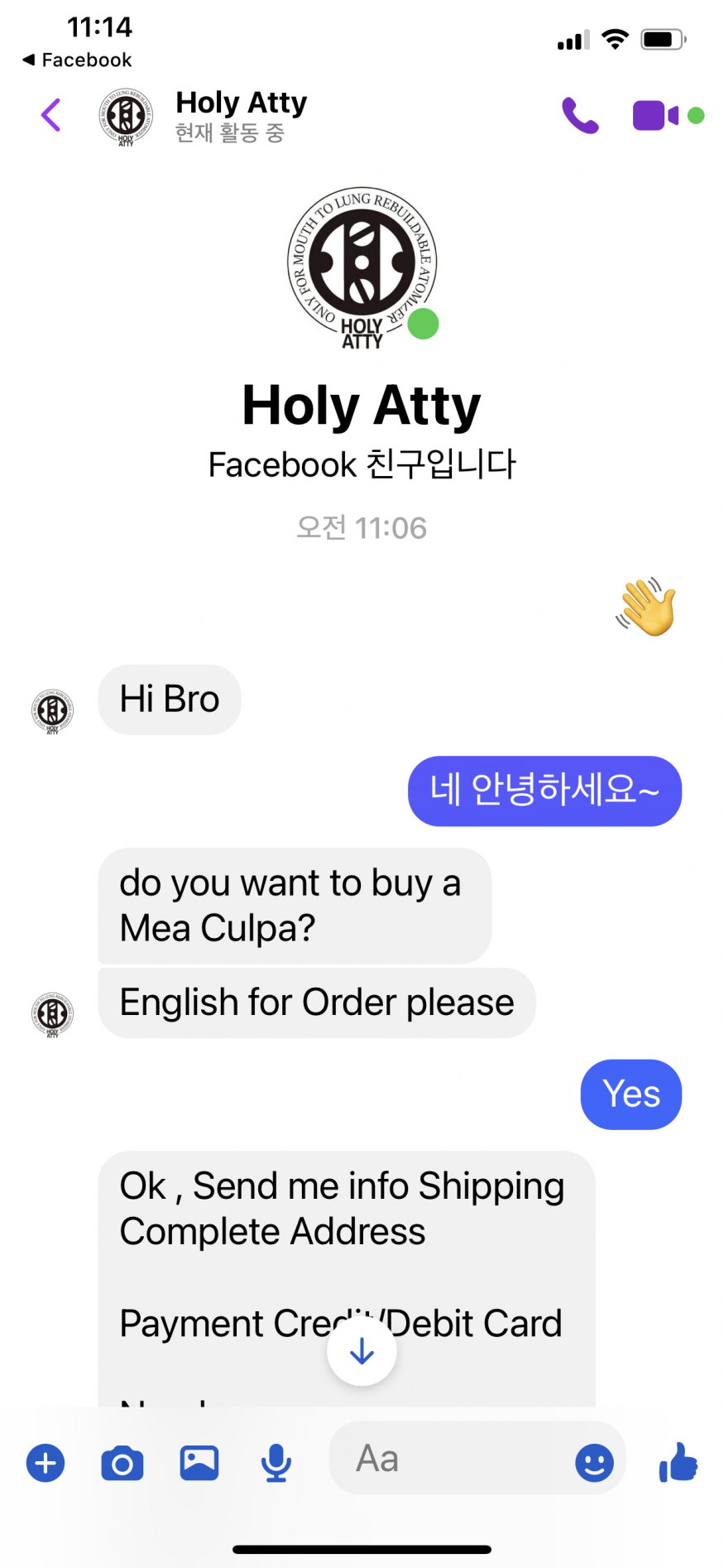Start a video call with Holy Atty
Viewport: 724px width, 1568px height.
click(x=654, y=116)
